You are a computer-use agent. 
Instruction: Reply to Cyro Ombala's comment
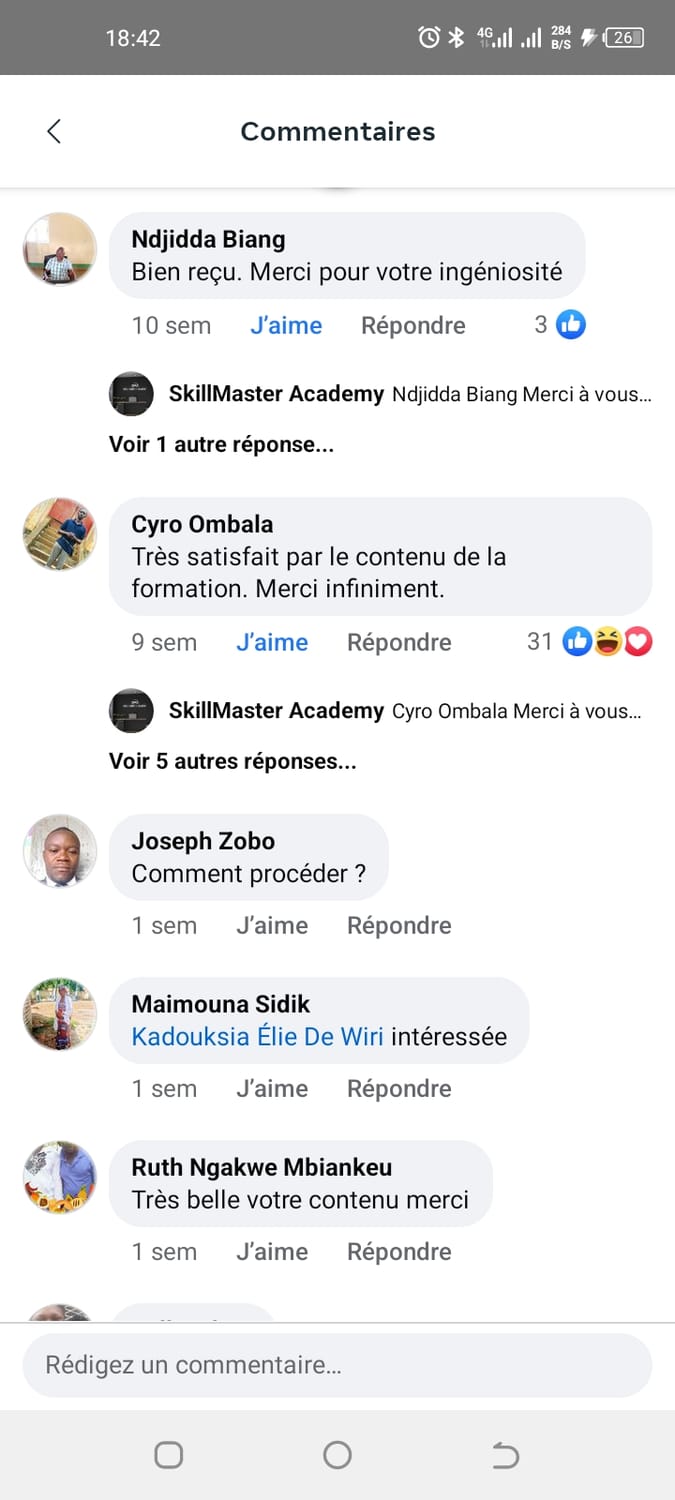[x=399, y=643]
